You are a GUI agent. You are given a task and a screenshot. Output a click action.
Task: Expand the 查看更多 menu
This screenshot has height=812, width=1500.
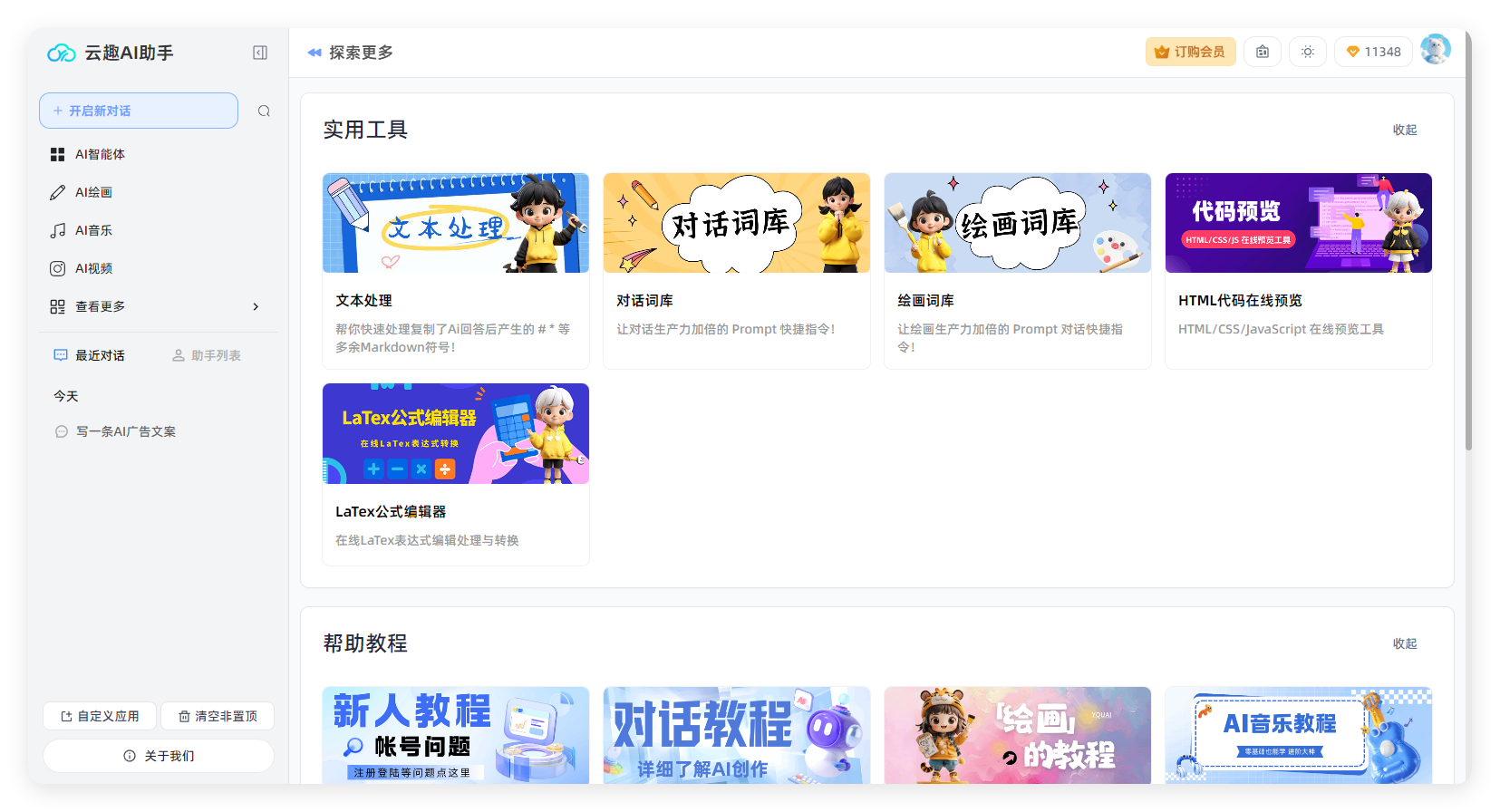pyautogui.click(x=154, y=306)
